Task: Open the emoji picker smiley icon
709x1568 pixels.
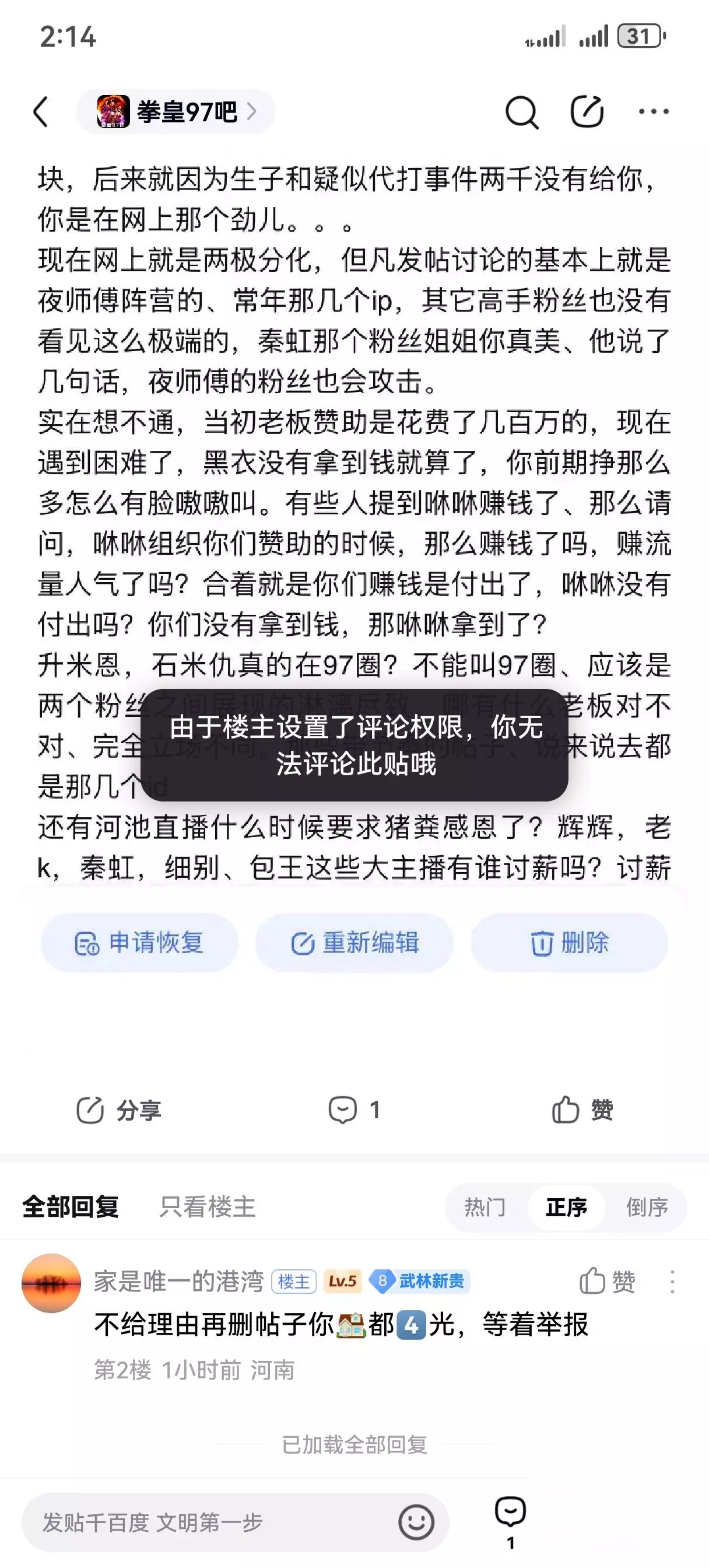Action: (x=416, y=1522)
